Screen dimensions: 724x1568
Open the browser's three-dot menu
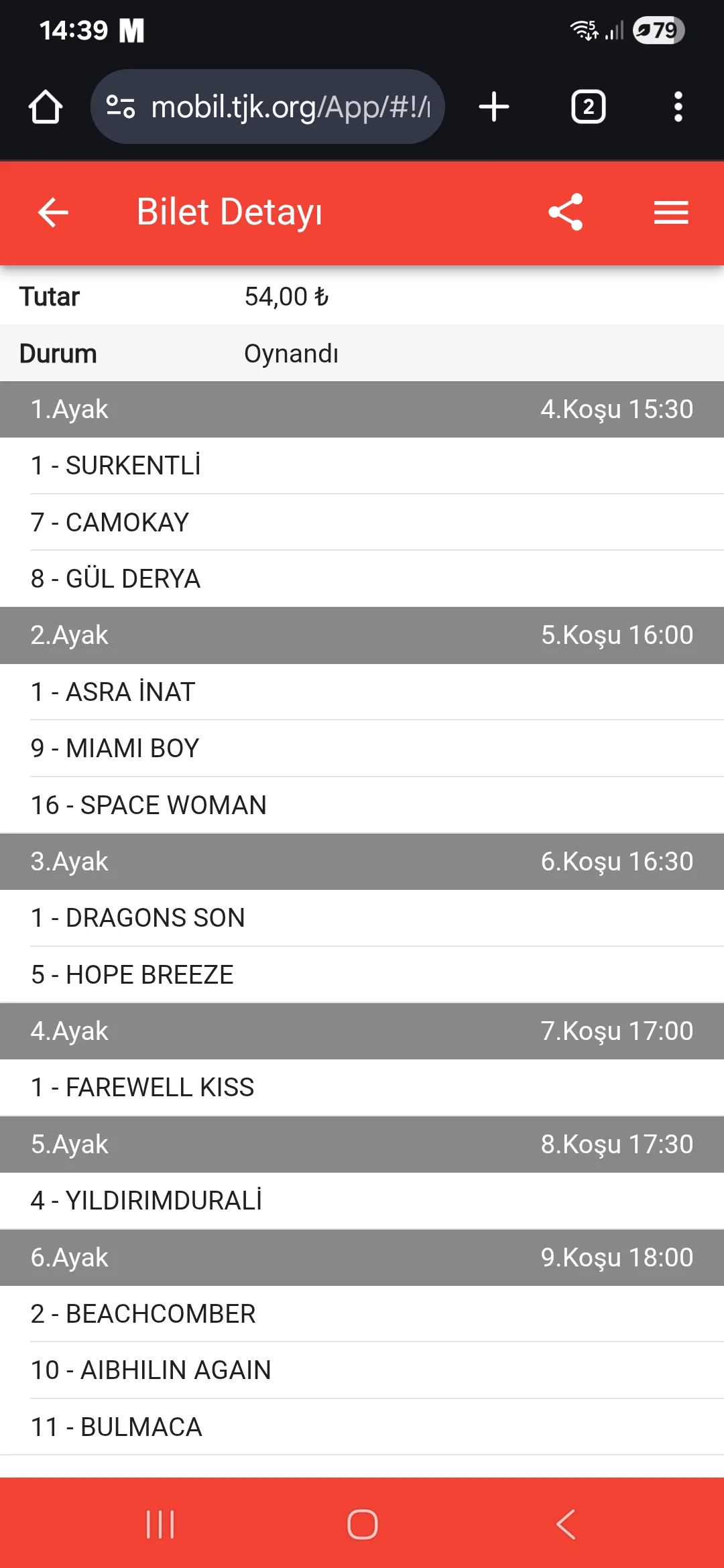point(678,107)
